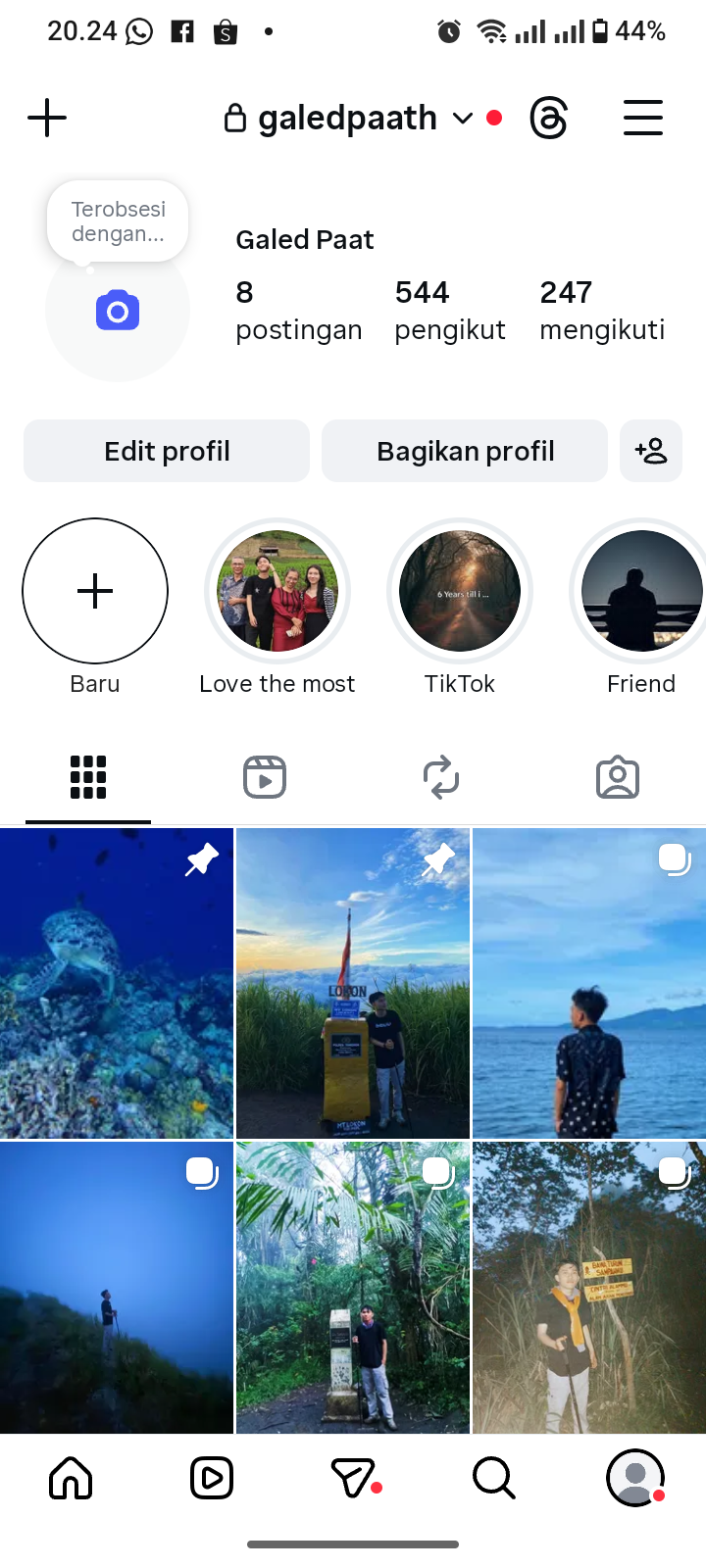Switch to the Reels tab
Screen dimensions: 706x1568
[265, 778]
